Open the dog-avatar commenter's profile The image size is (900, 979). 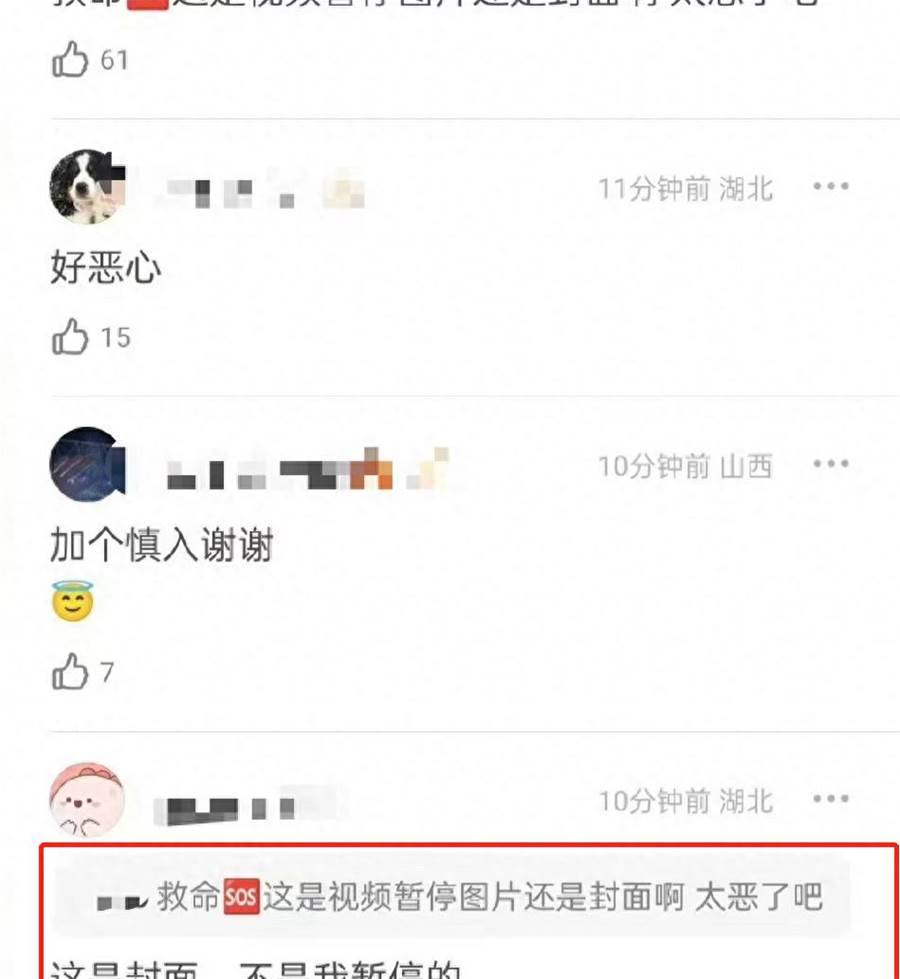[86, 187]
